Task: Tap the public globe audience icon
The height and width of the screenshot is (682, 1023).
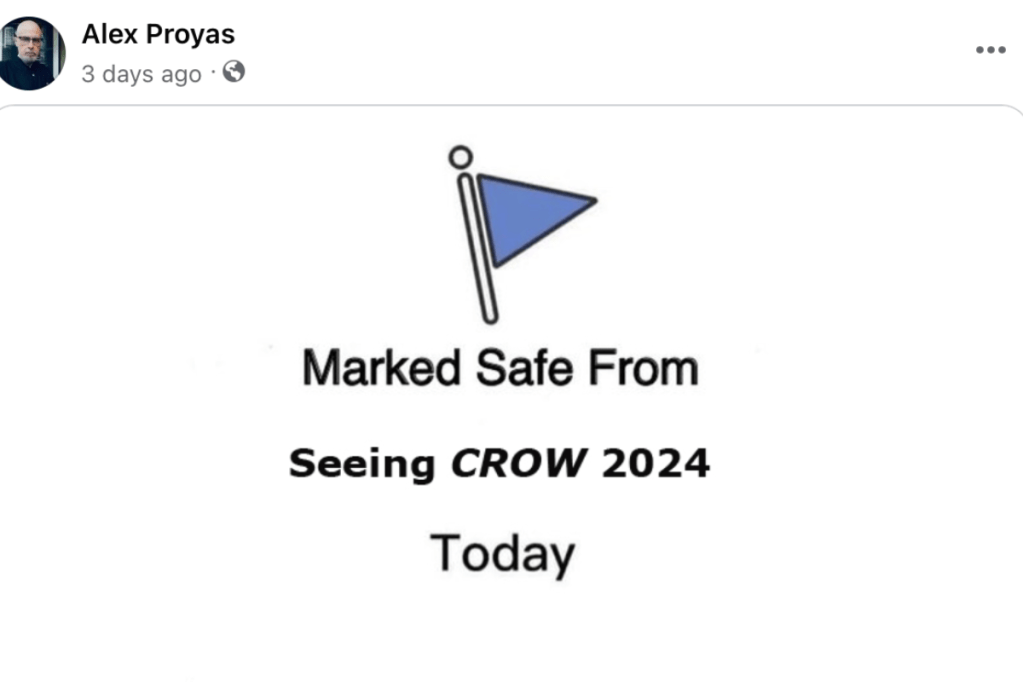Action: [x=233, y=72]
